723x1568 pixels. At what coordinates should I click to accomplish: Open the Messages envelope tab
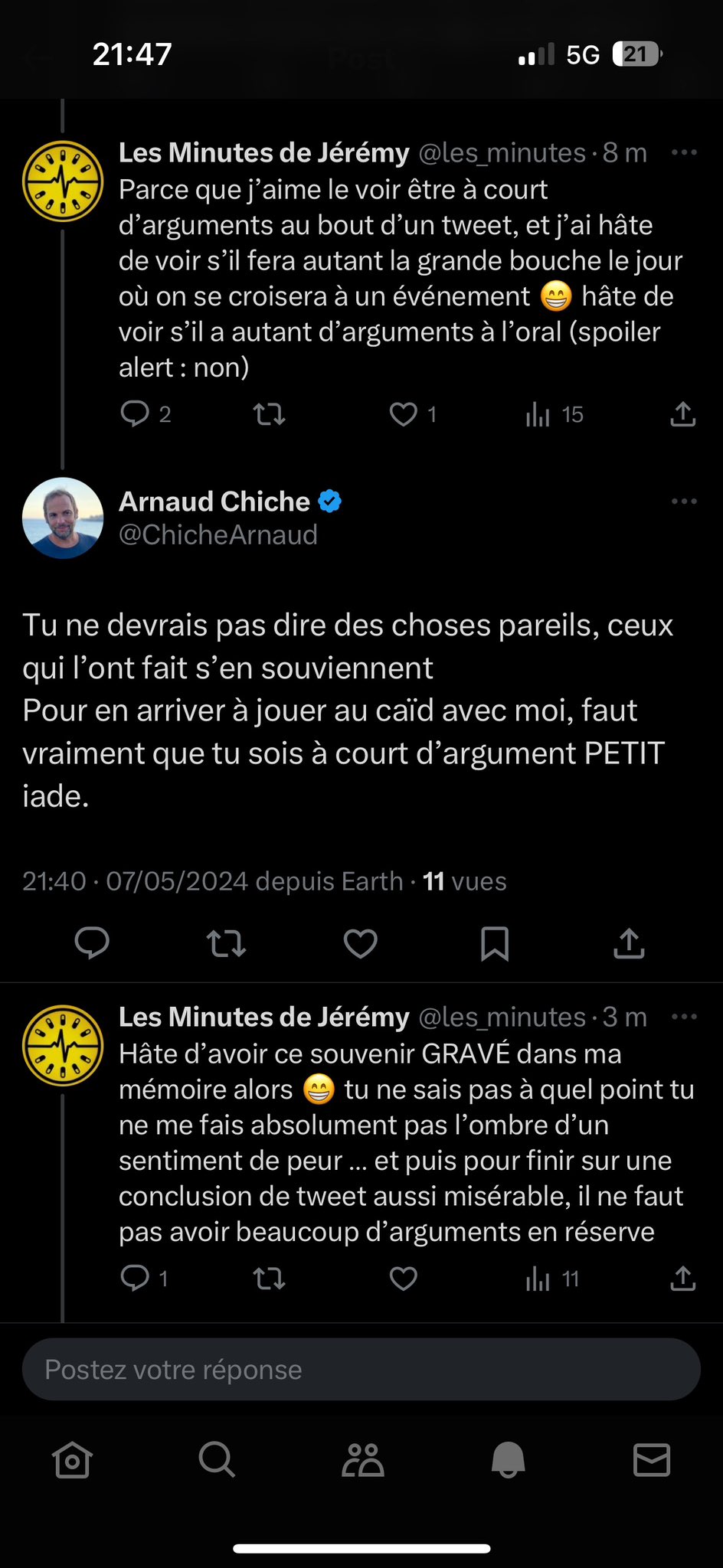[x=652, y=1460]
